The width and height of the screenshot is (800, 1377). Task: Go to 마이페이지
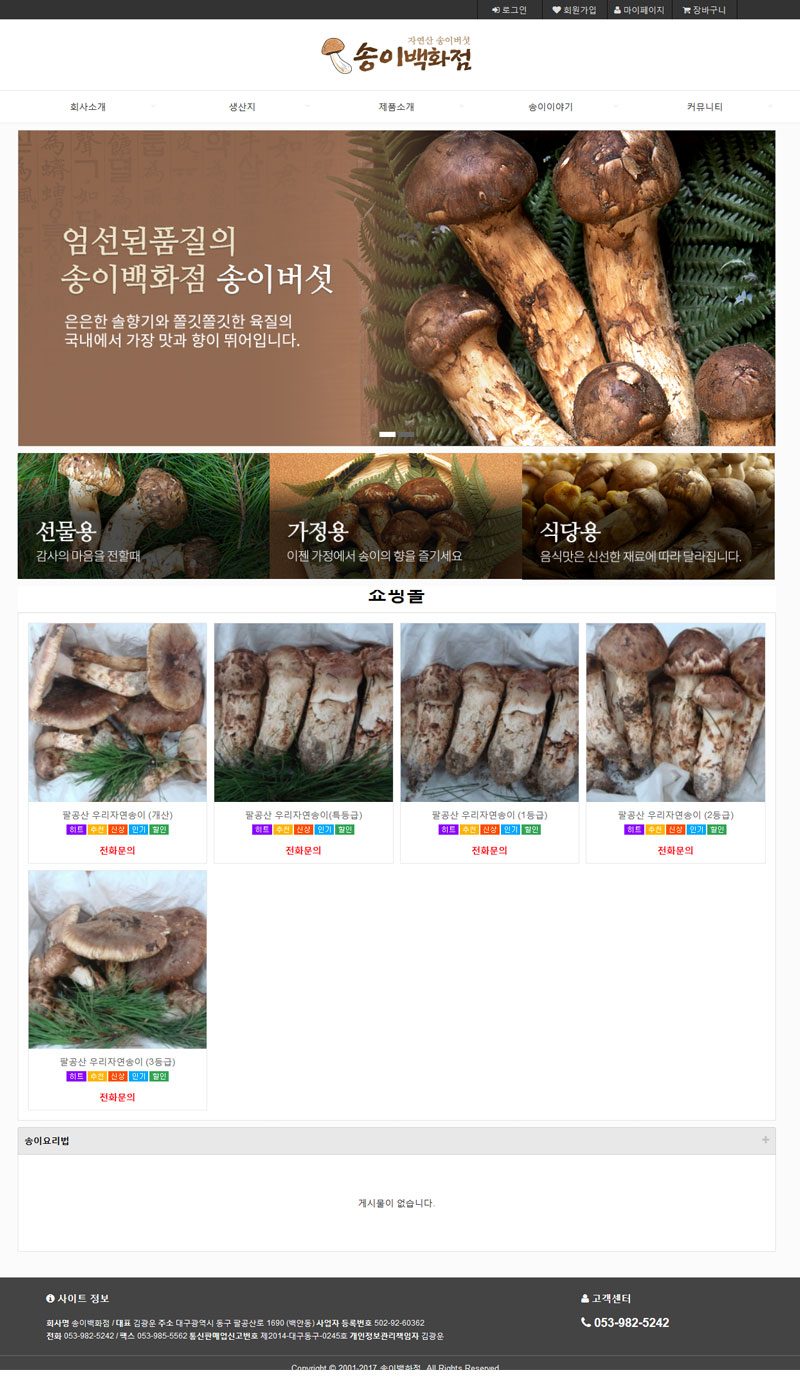click(639, 10)
